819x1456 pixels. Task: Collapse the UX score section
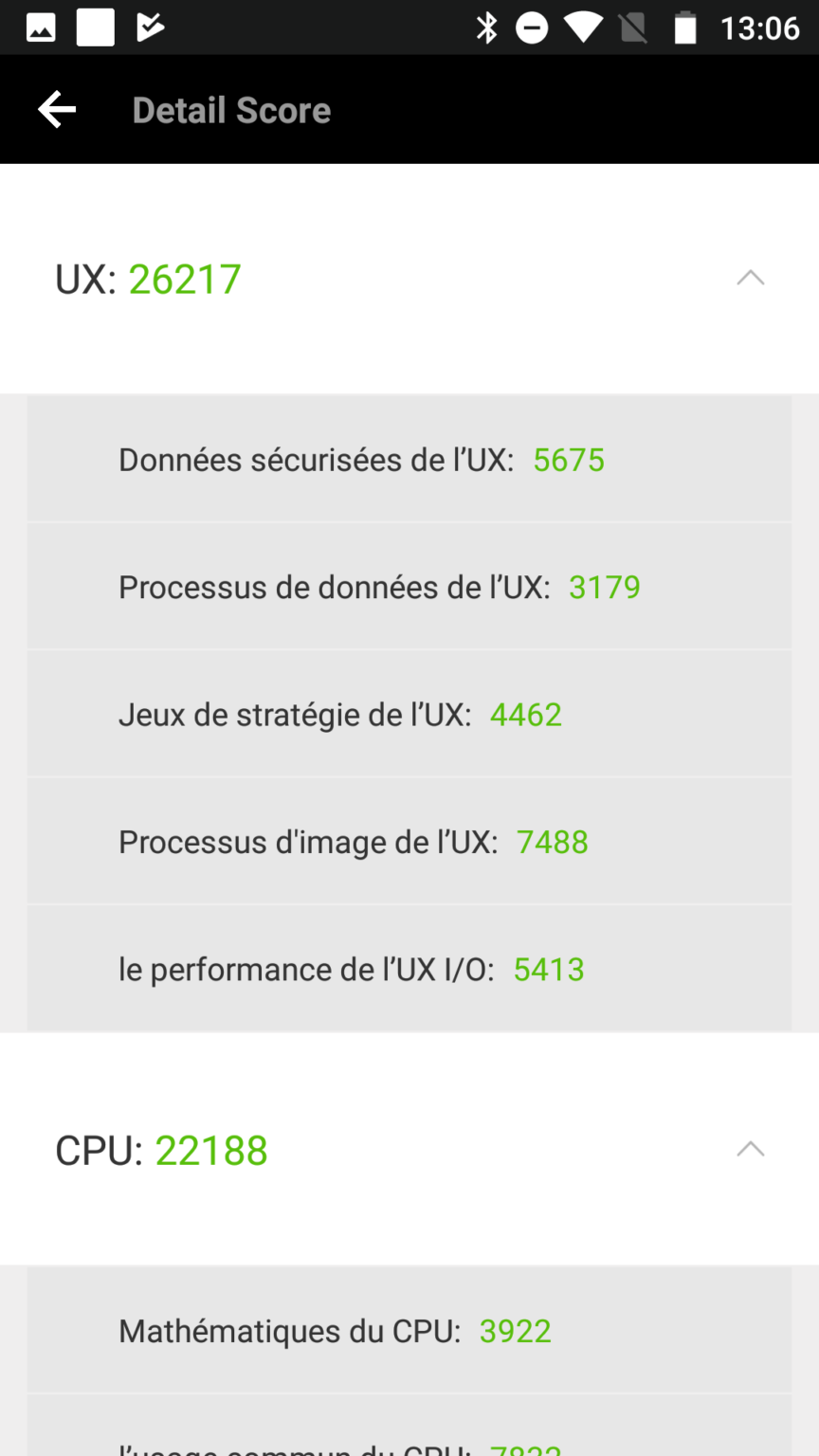pyautogui.click(x=750, y=278)
